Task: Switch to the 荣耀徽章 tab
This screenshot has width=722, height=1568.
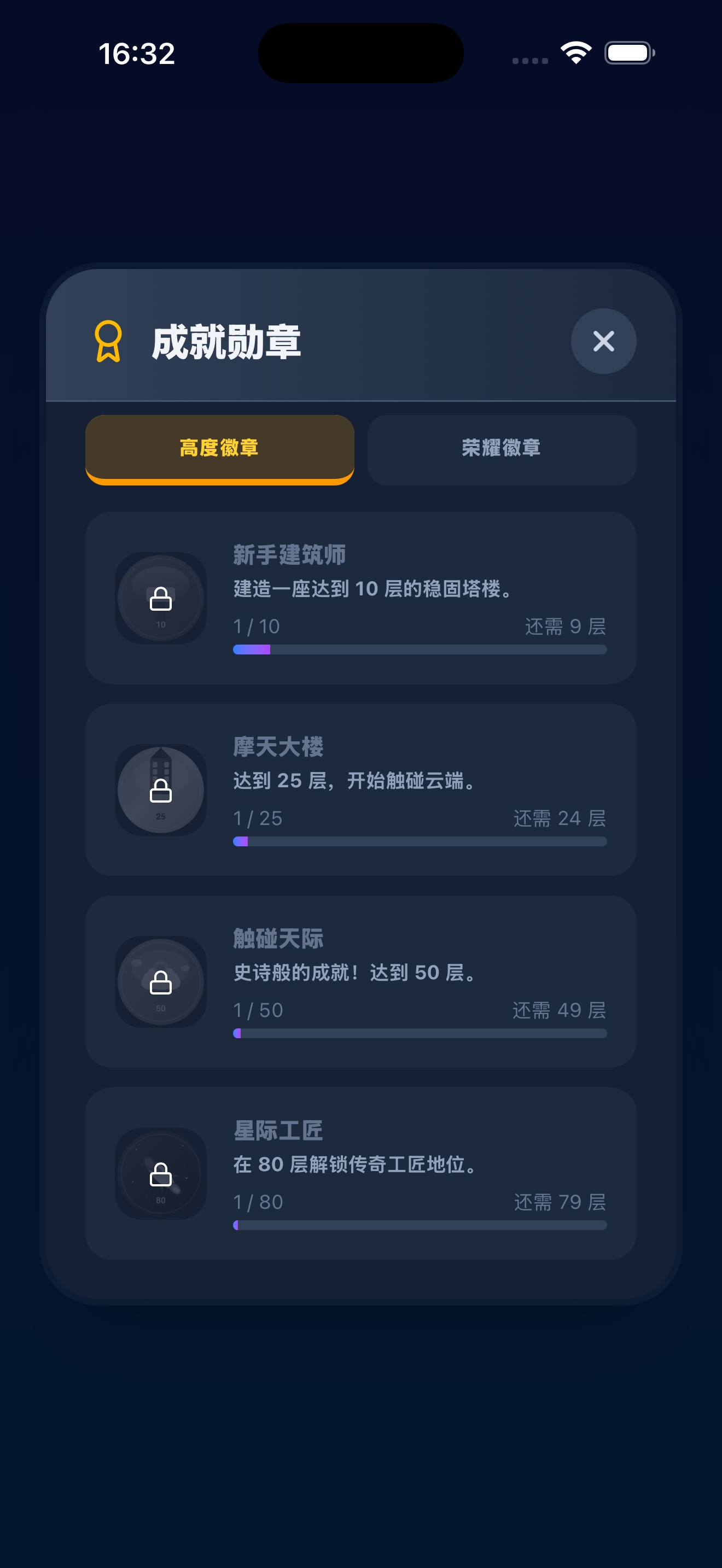Action: point(502,449)
